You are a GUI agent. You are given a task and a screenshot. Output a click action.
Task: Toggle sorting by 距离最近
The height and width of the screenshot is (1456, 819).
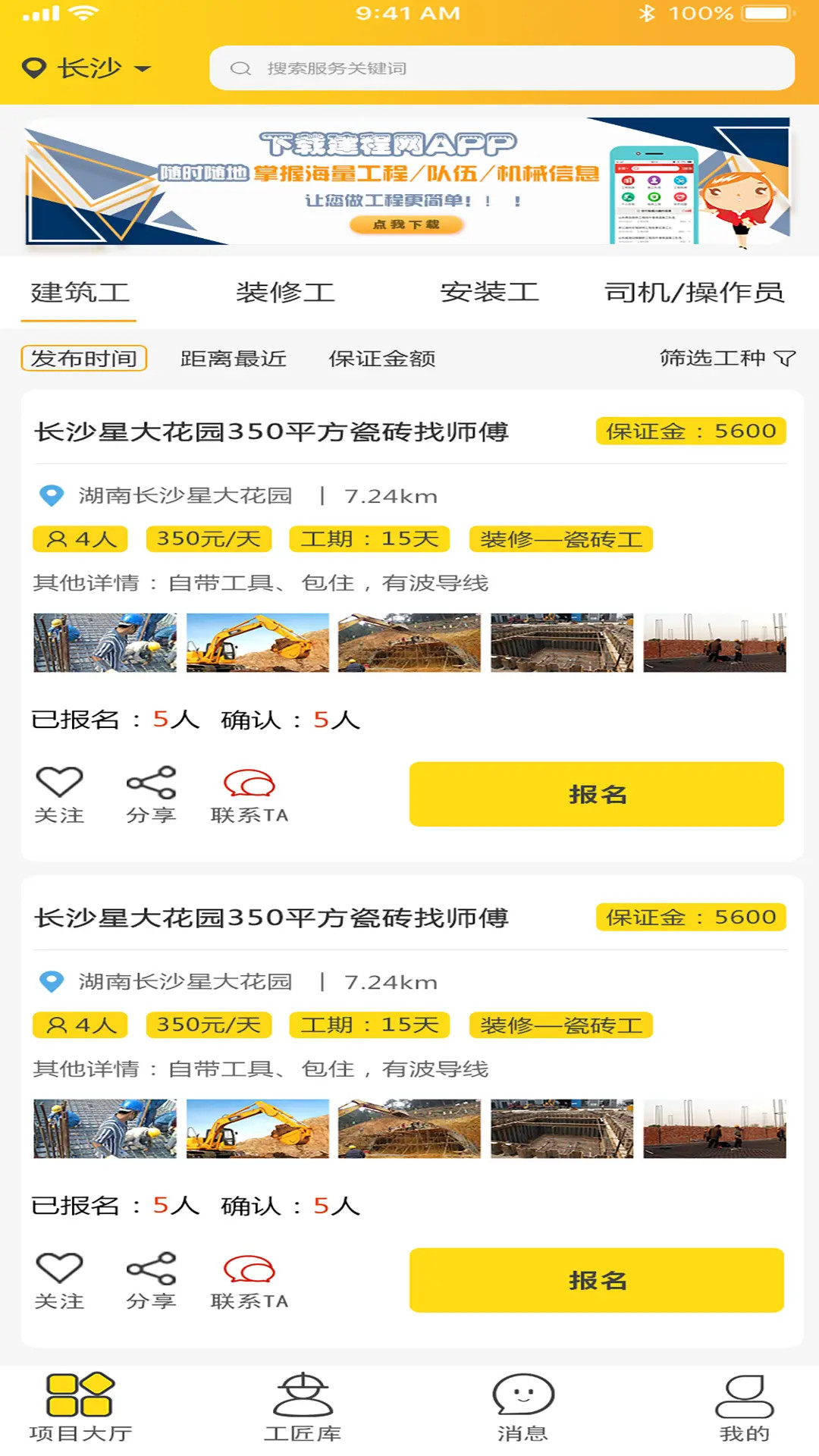(232, 359)
